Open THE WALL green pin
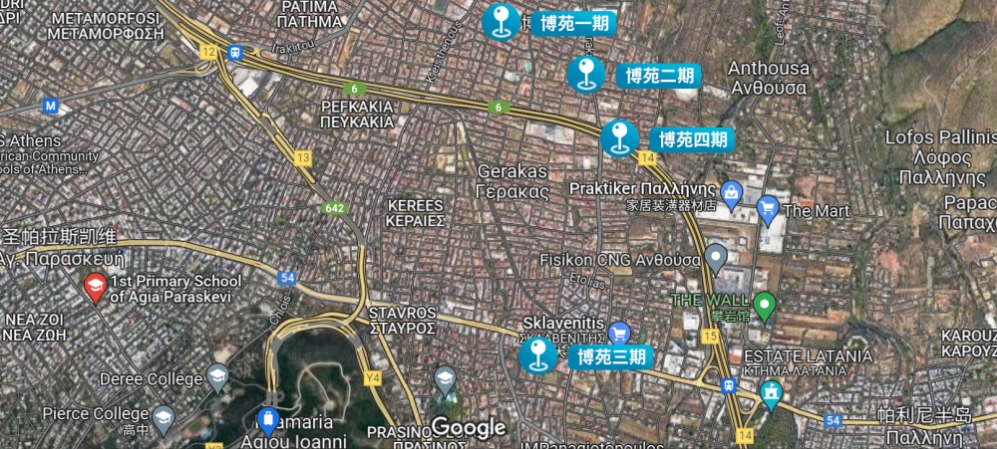 click(x=764, y=305)
